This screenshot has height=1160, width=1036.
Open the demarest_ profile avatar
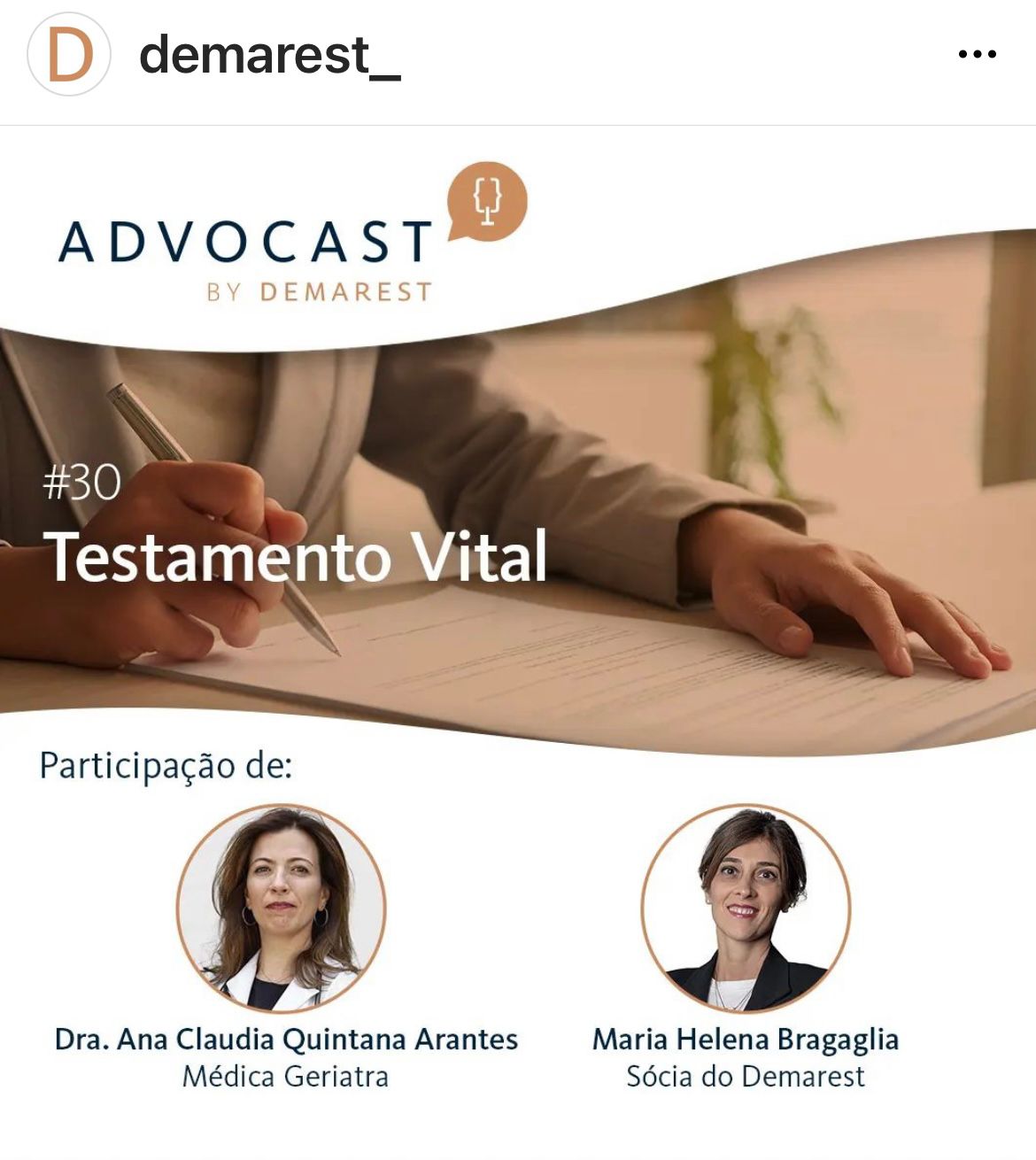[x=69, y=55]
